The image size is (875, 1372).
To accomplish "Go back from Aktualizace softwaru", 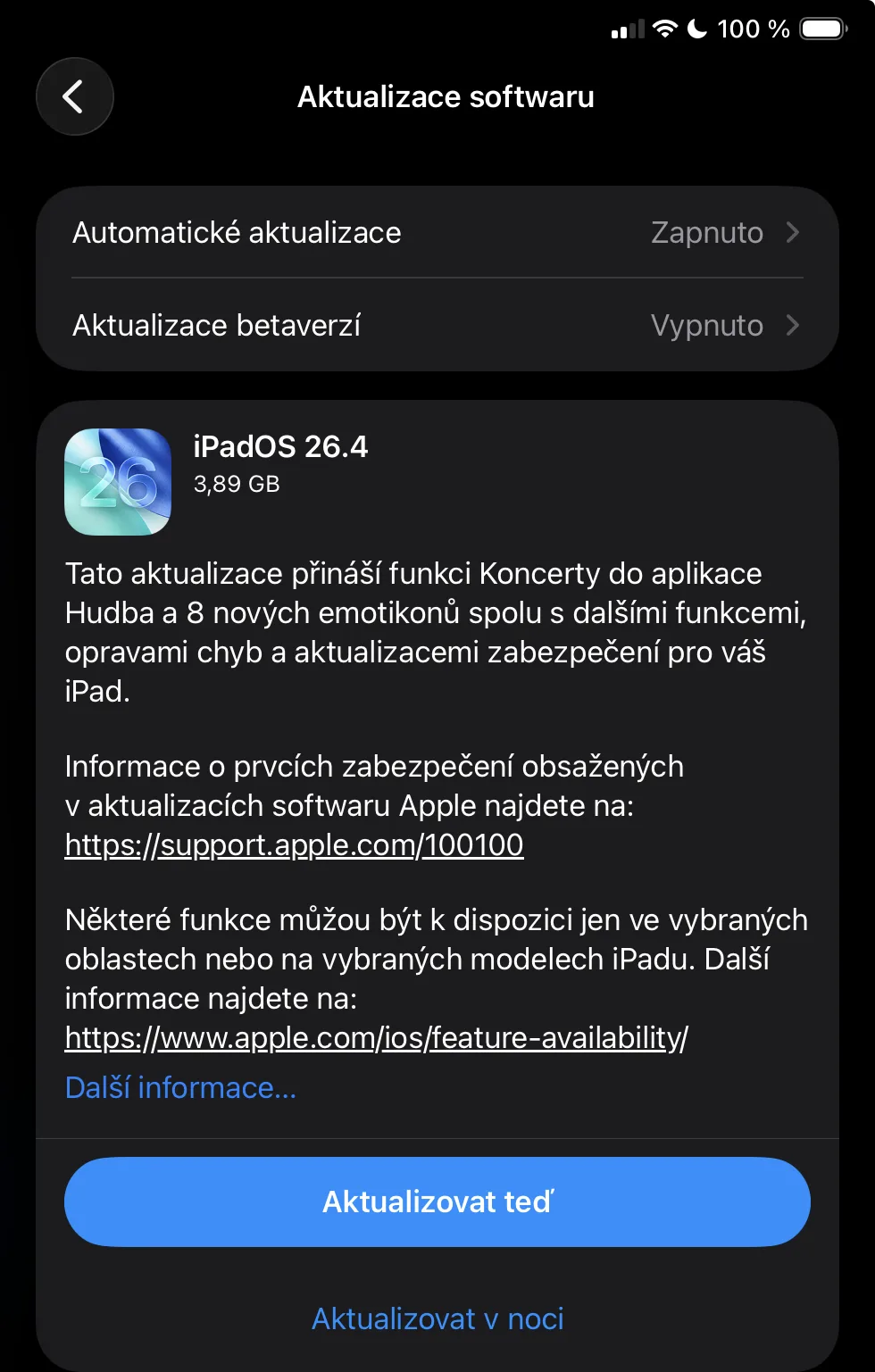I will point(75,96).
